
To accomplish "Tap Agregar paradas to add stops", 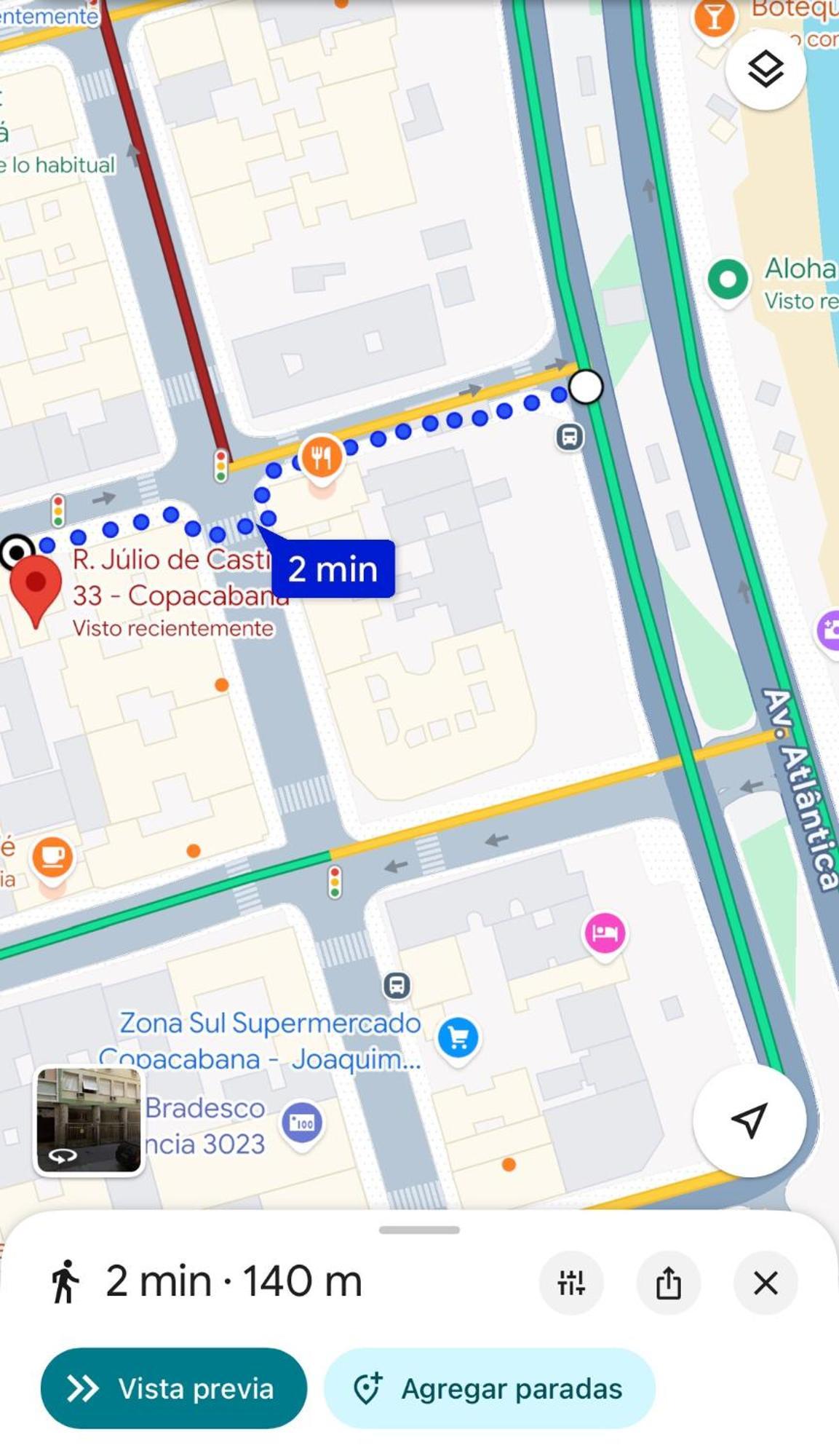I will pyautogui.click(x=489, y=1388).
